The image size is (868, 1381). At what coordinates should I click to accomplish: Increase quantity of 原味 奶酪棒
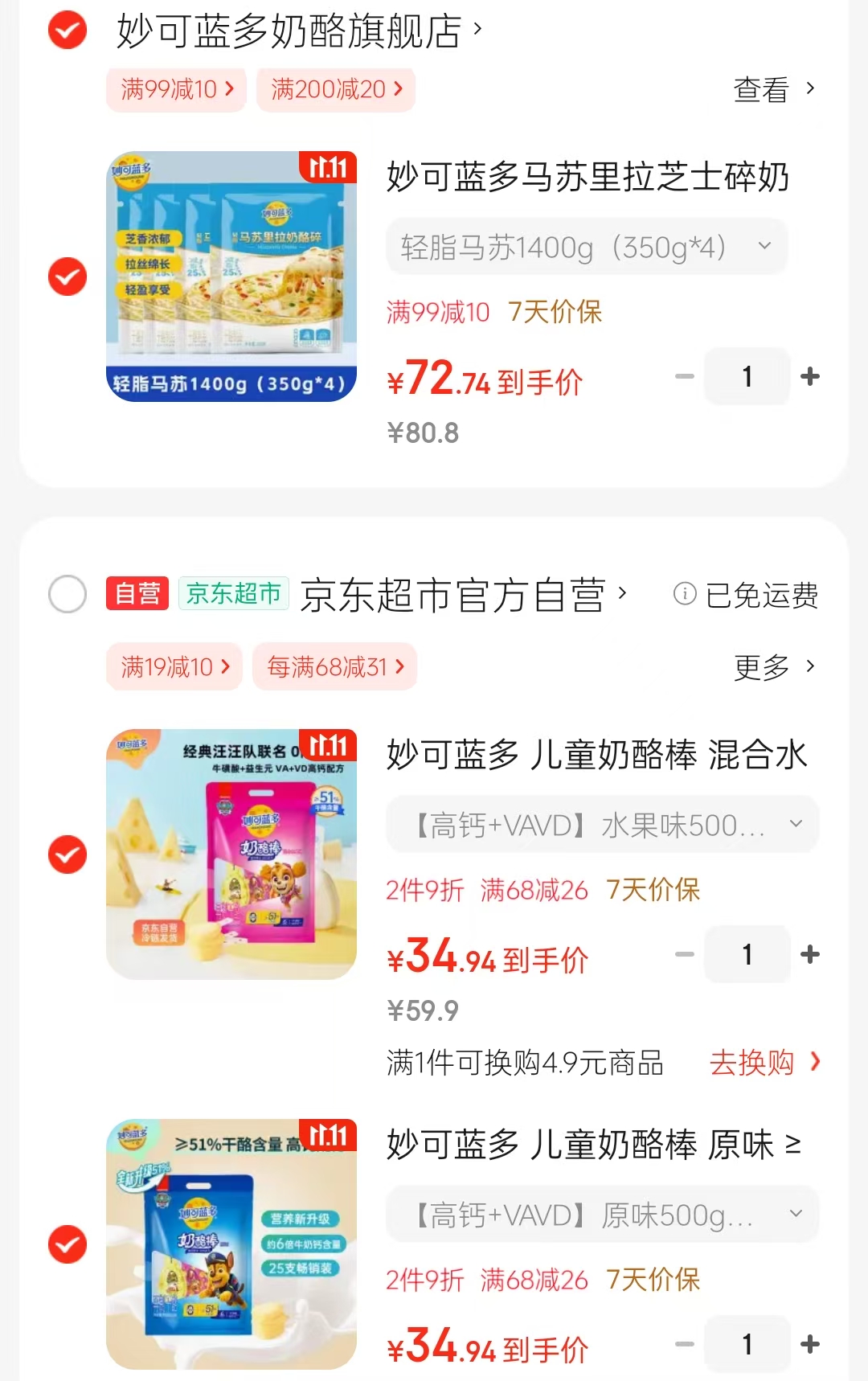(810, 1344)
